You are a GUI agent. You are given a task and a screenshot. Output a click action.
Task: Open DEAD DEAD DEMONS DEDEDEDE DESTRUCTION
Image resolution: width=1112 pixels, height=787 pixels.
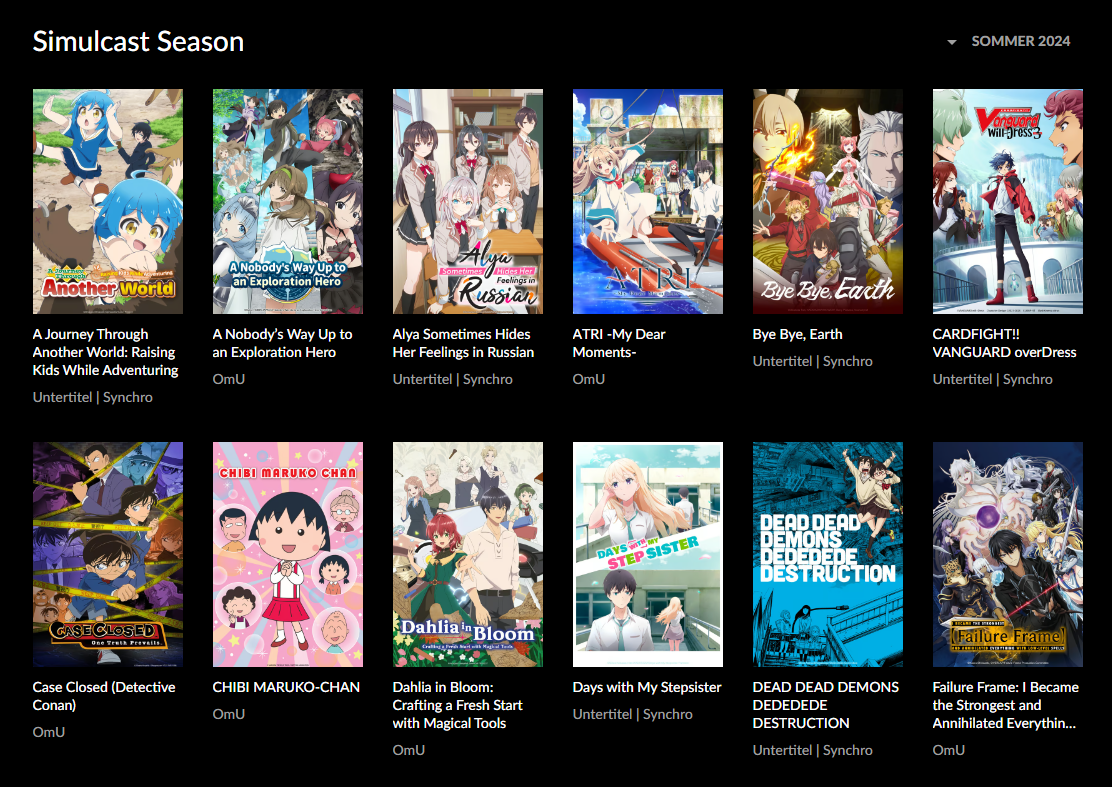click(x=828, y=555)
